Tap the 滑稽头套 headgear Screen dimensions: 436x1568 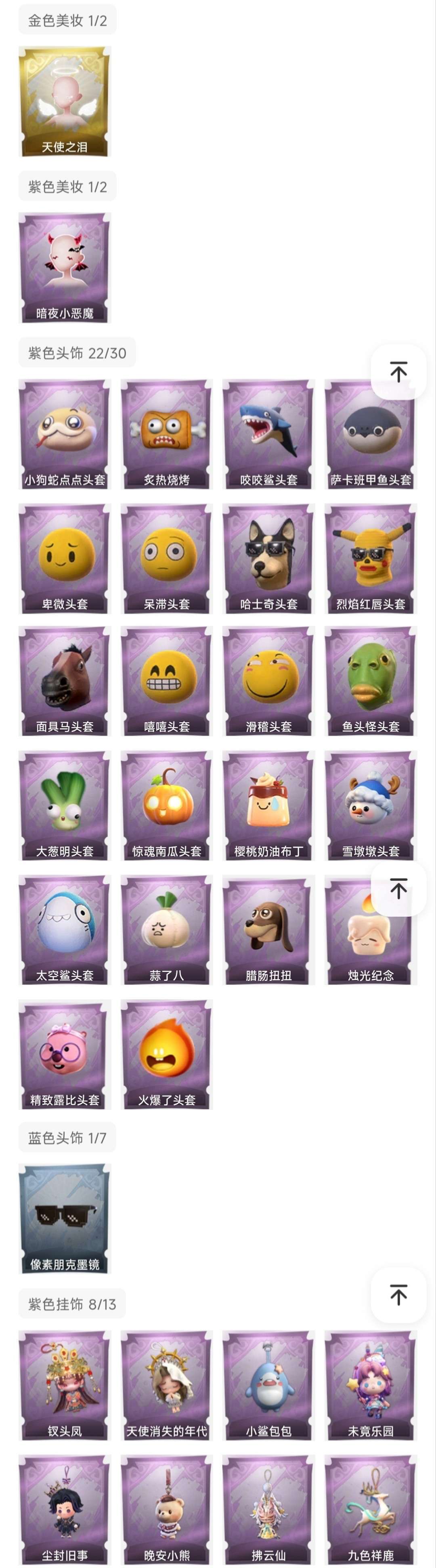click(x=268, y=681)
